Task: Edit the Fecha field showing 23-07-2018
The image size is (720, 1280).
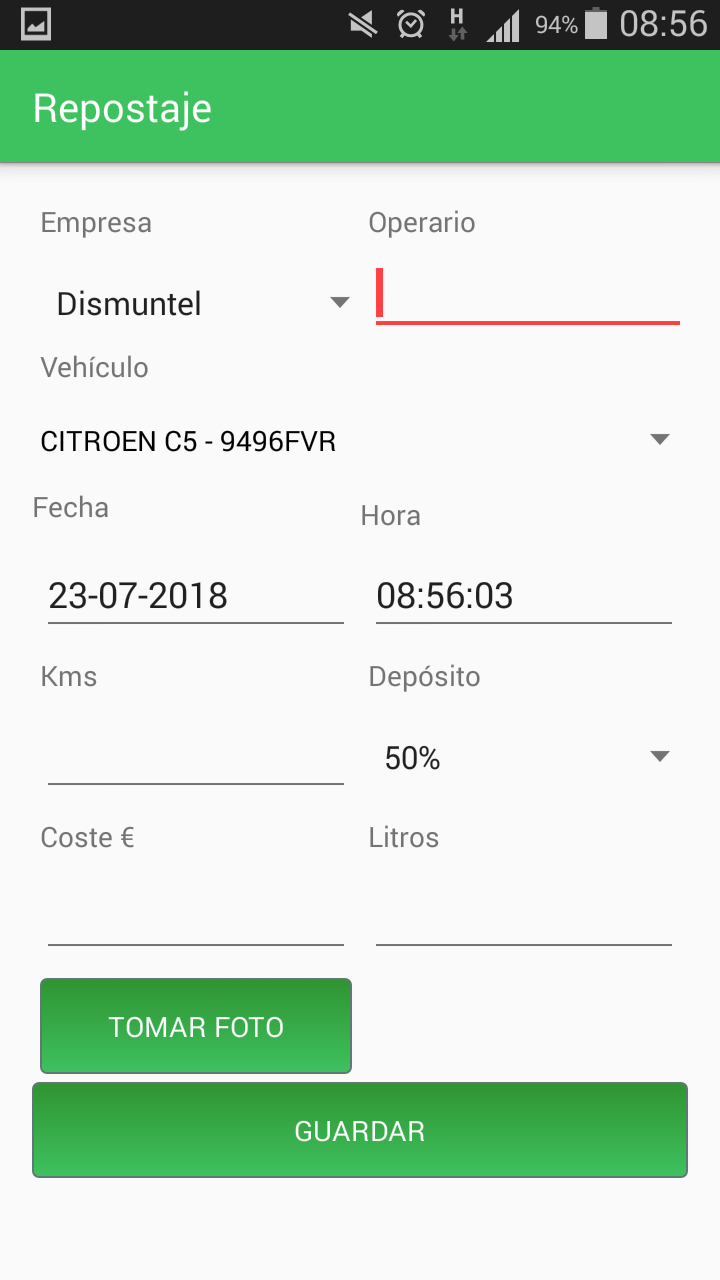Action: coord(196,596)
